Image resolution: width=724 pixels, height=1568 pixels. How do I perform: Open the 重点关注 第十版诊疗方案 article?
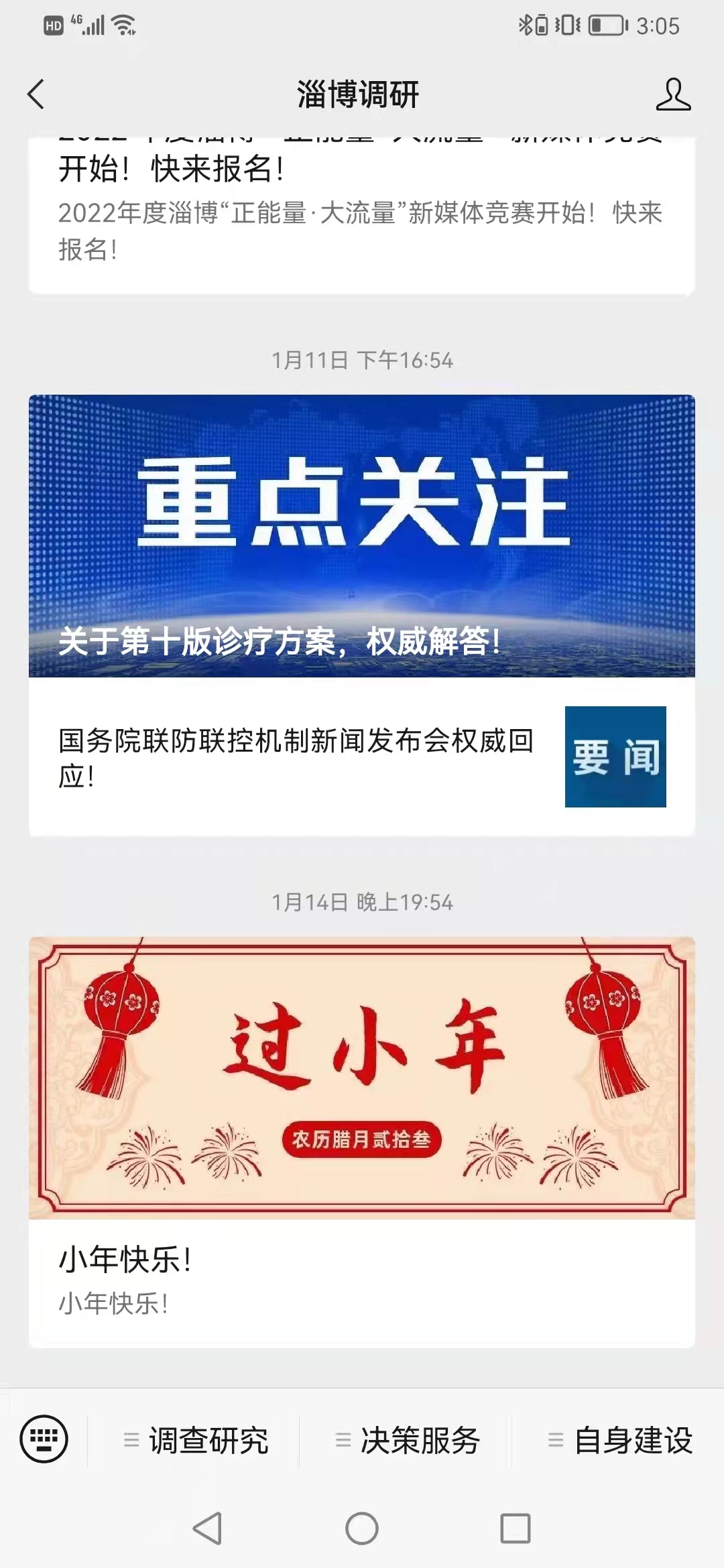pos(362,536)
